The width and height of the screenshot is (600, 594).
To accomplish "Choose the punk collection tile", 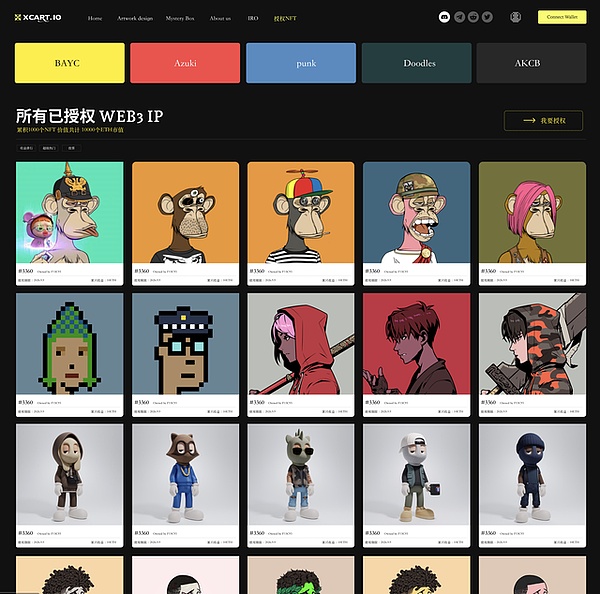I will point(300,63).
